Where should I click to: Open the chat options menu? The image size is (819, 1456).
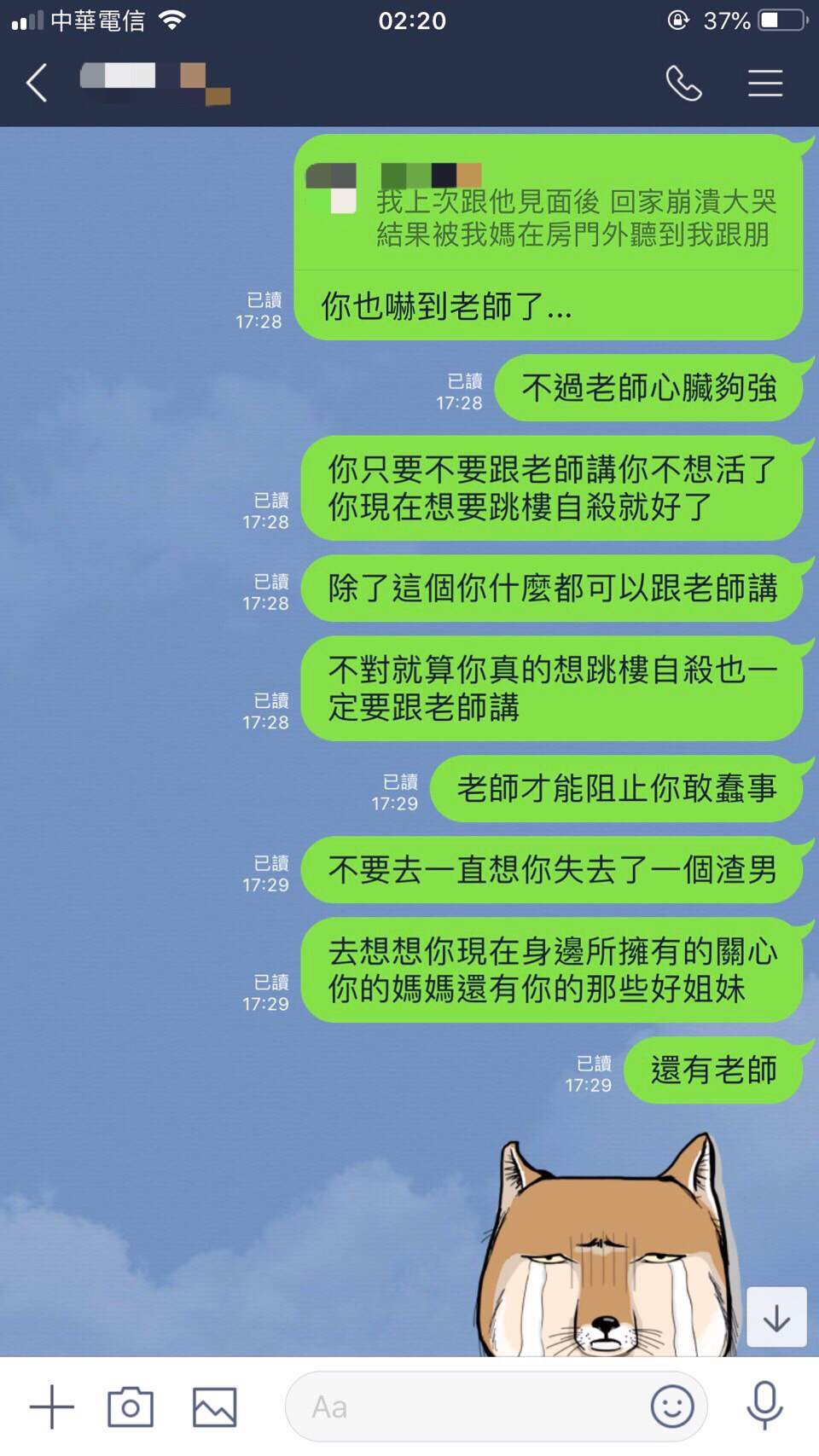point(765,84)
